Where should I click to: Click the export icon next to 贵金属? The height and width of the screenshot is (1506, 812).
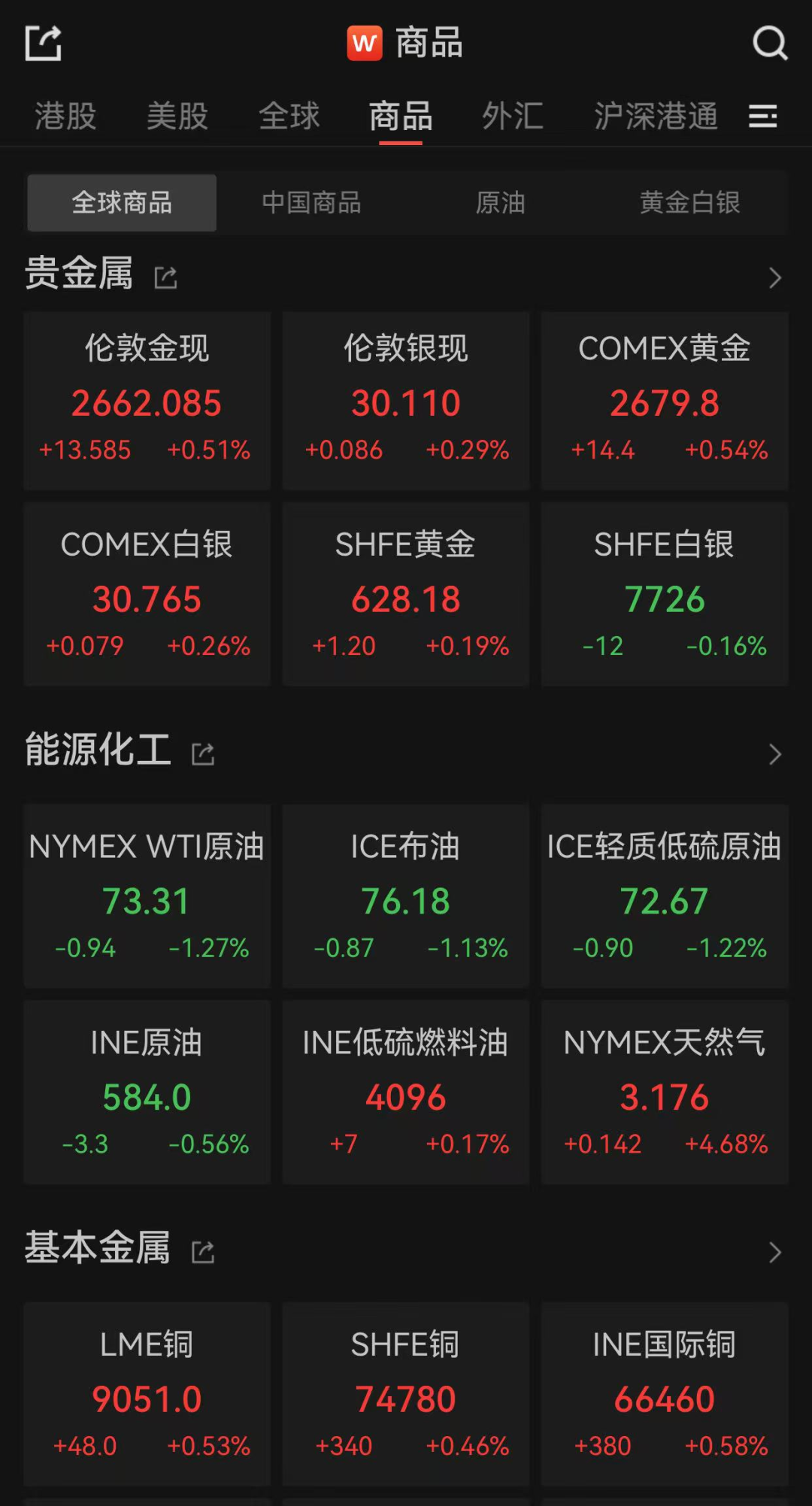pyautogui.click(x=166, y=277)
